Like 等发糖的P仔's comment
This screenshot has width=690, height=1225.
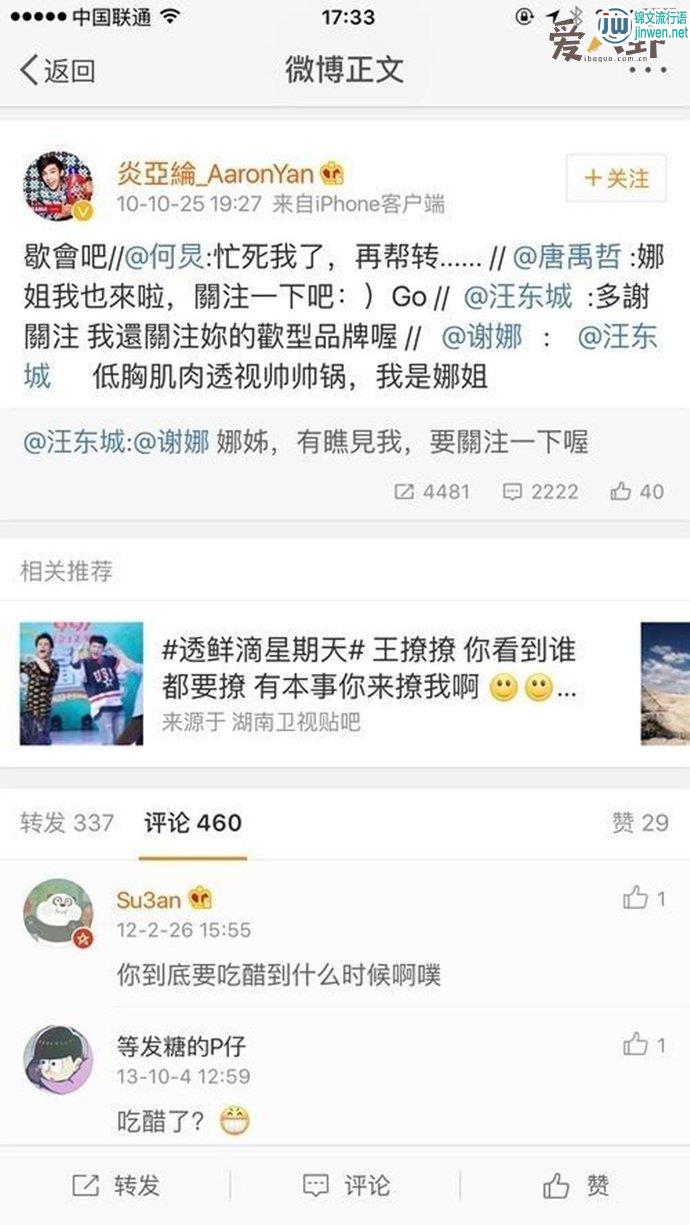[x=643, y=1045]
